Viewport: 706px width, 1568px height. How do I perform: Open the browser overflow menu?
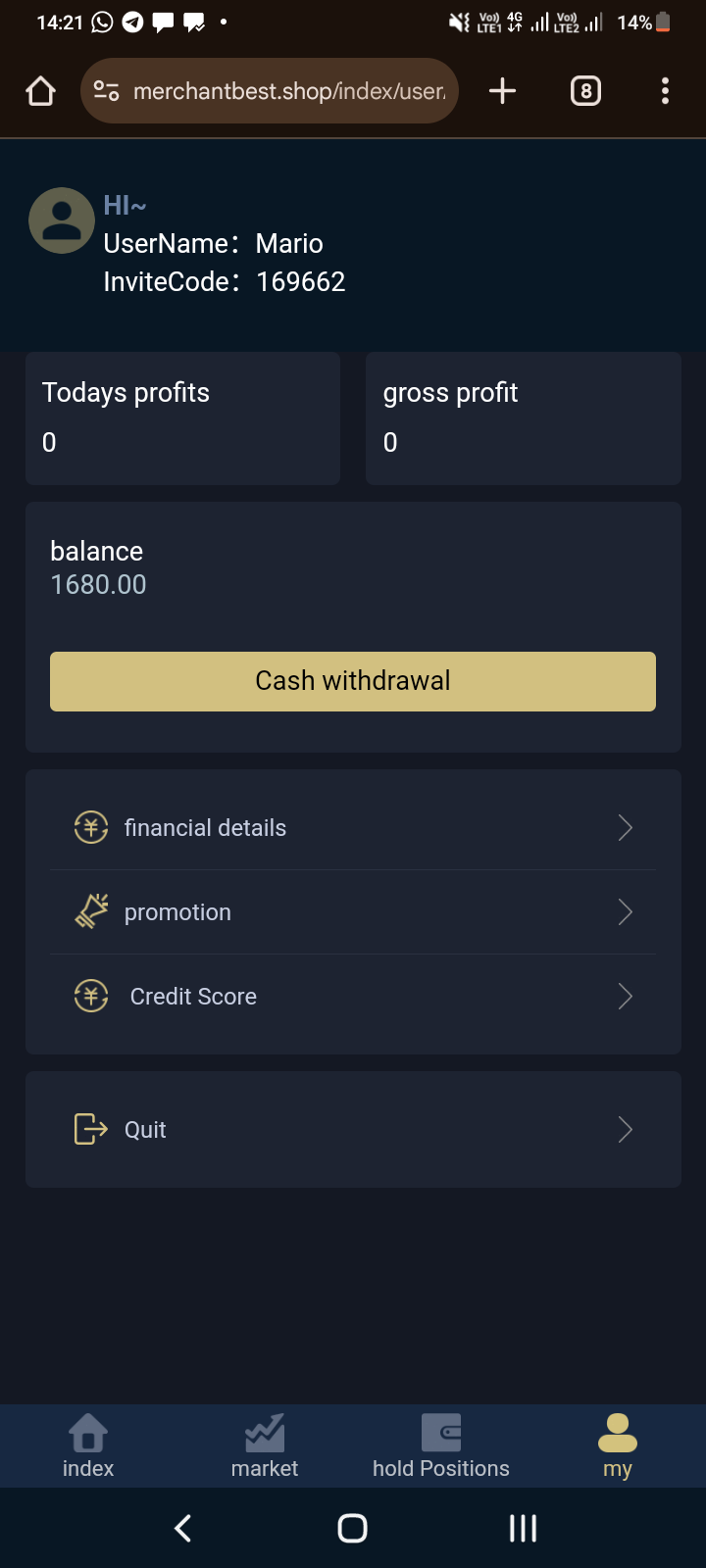coord(665,91)
